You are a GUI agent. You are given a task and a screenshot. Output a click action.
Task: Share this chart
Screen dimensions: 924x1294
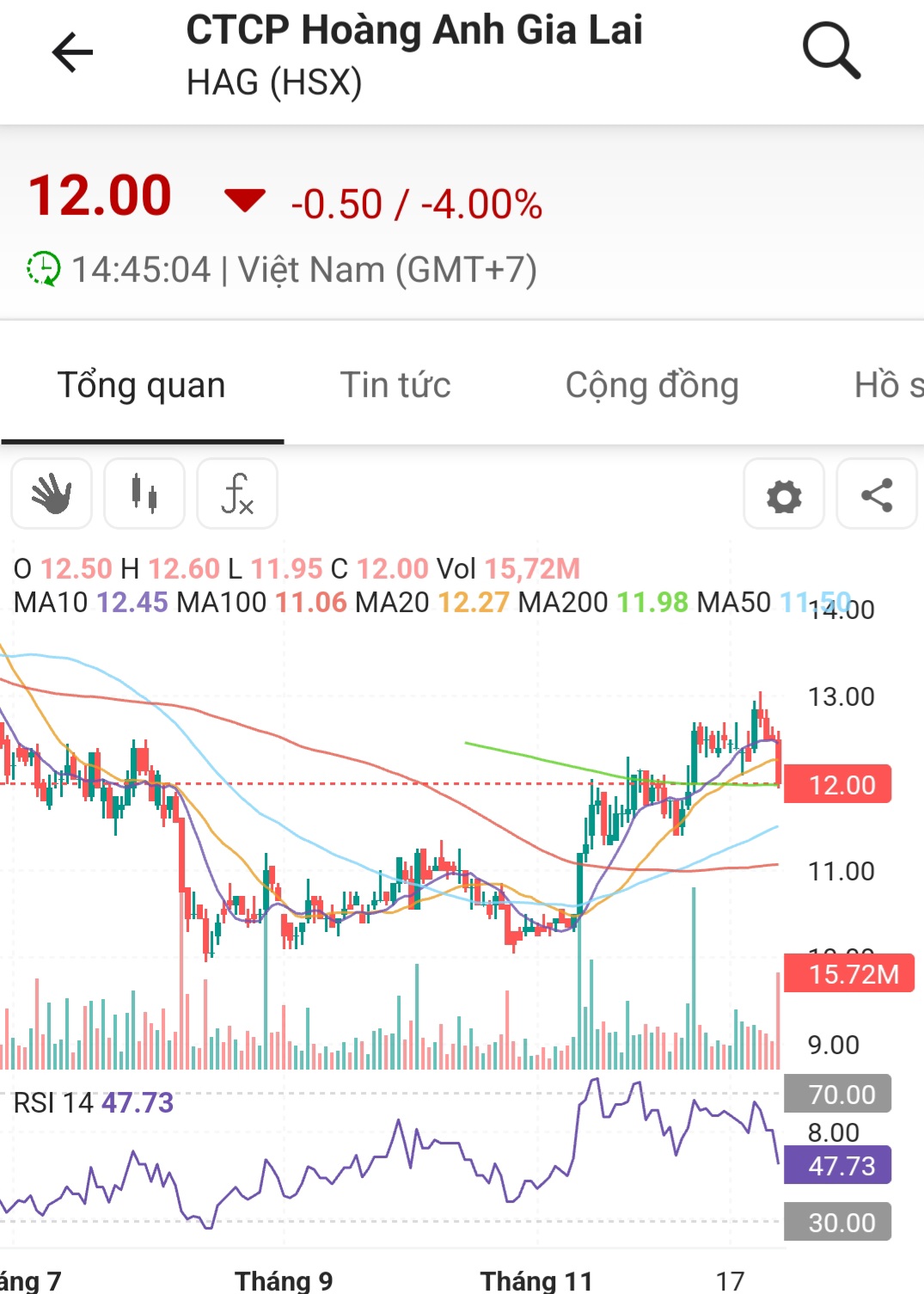(x=877, y=494)
